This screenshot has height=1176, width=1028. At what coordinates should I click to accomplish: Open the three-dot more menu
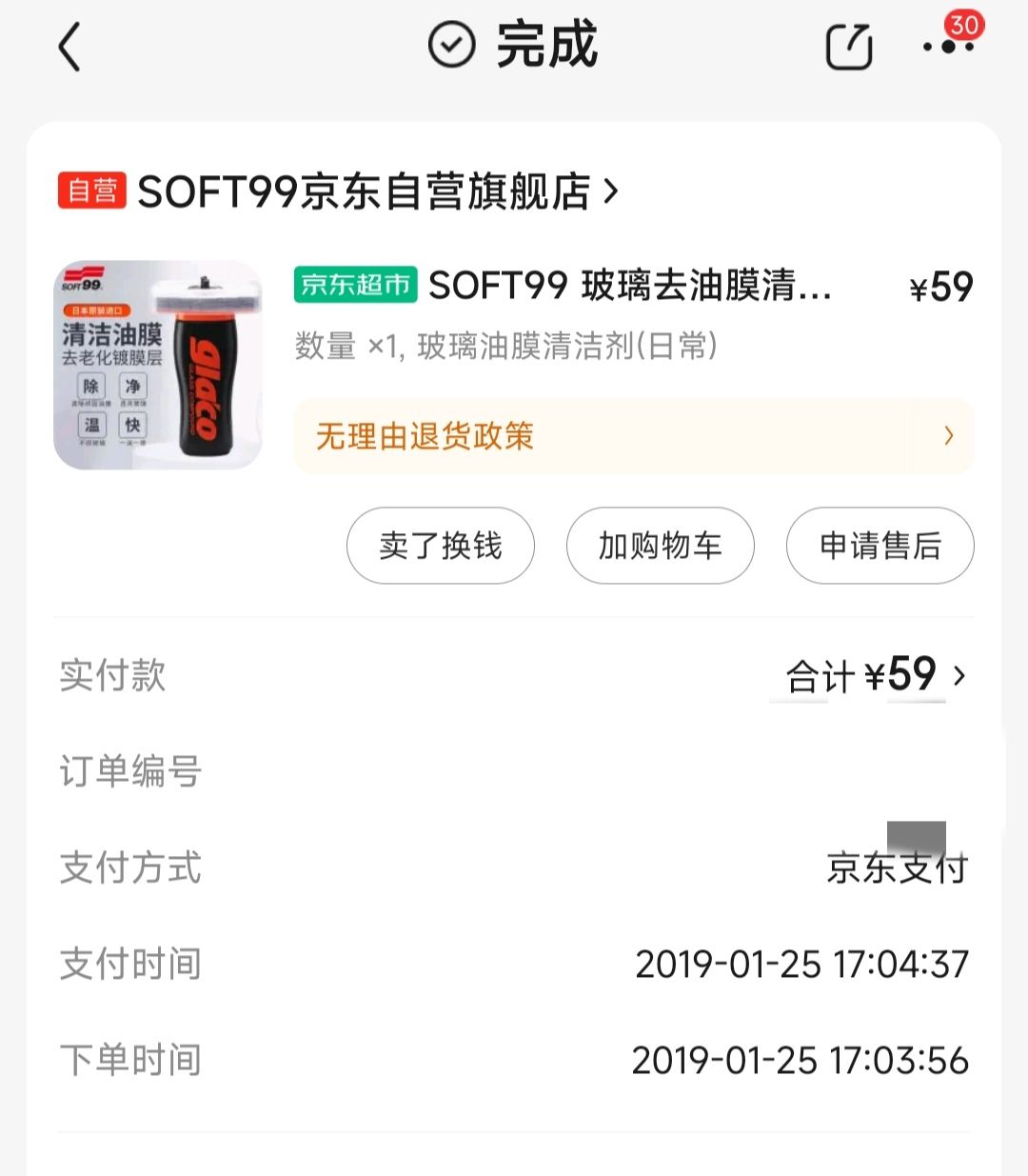coord(947,47)
